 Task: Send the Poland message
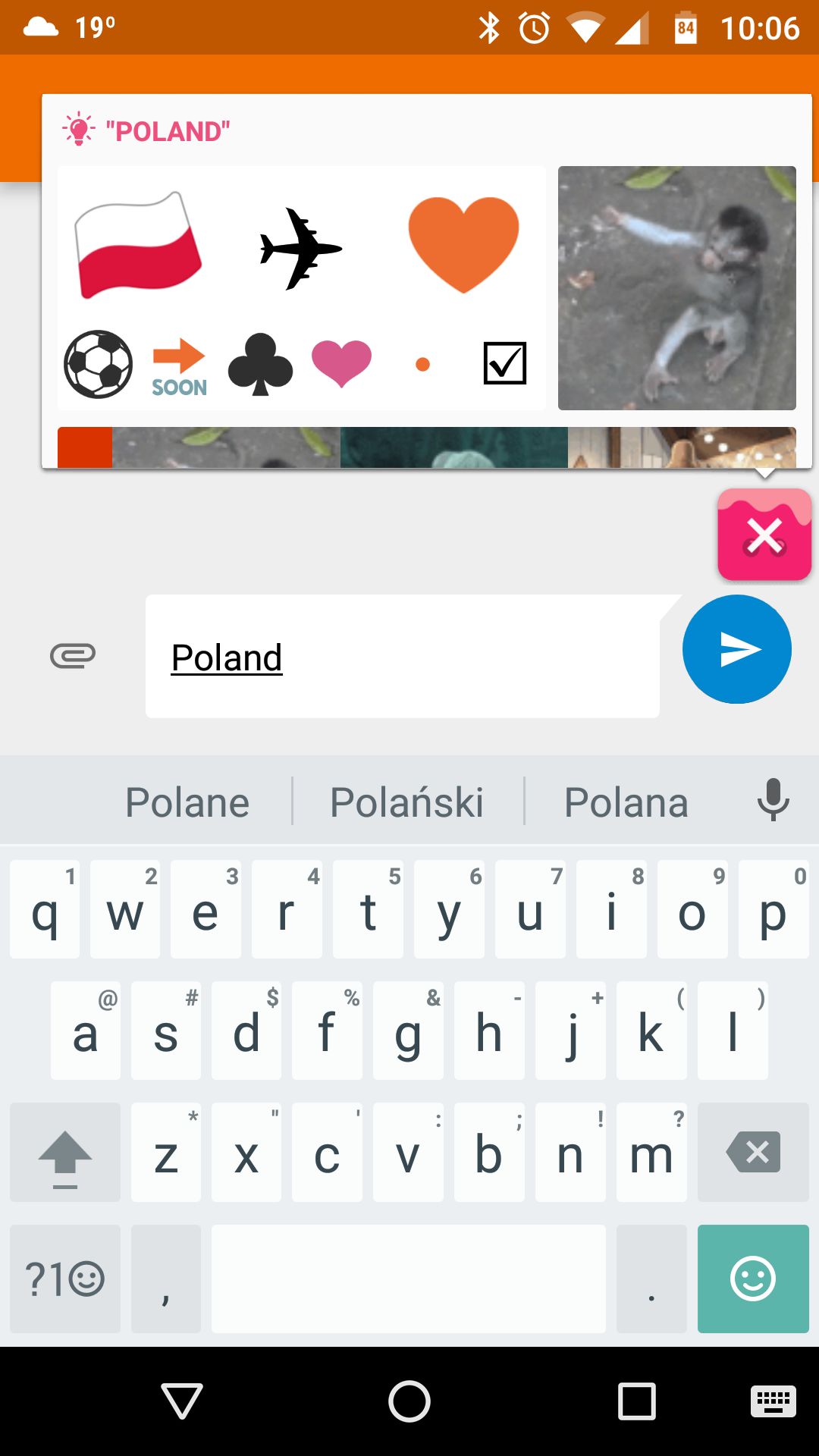coord(736,649)
